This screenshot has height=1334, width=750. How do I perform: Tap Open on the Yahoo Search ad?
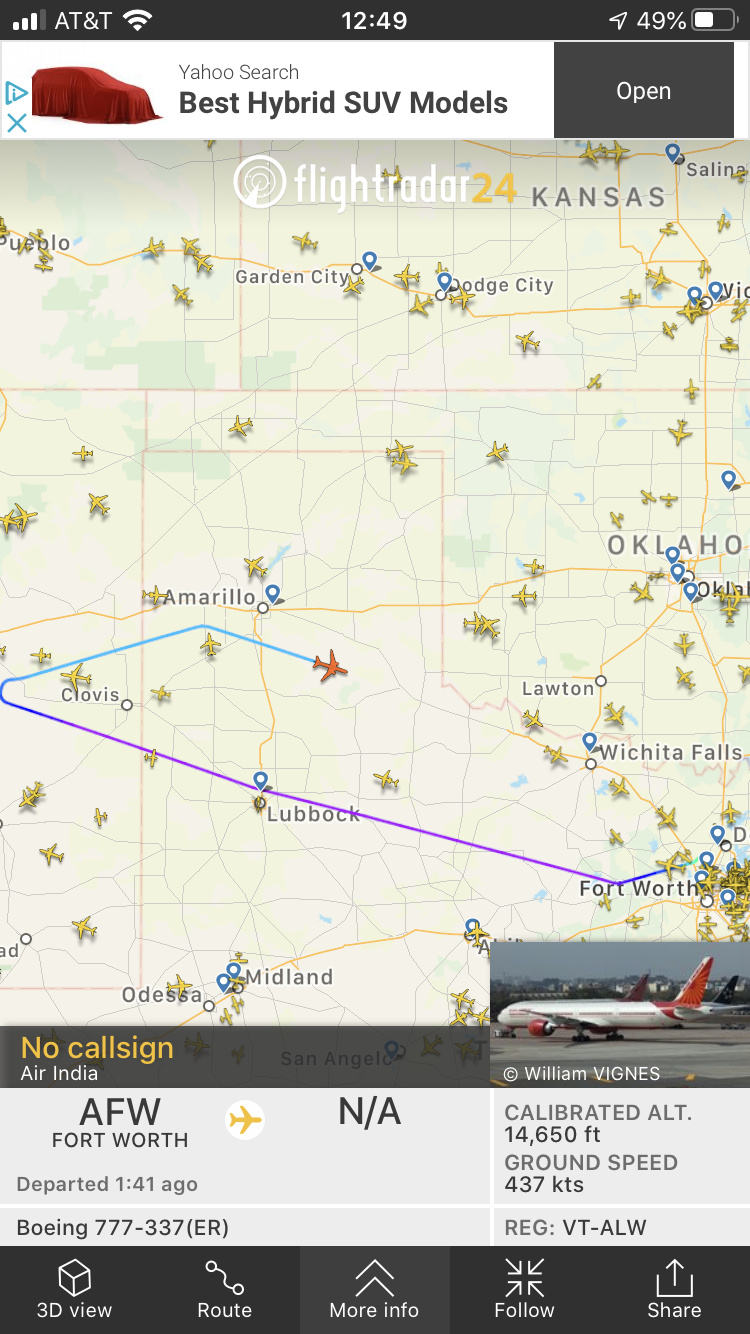click(x=643, y=91)
